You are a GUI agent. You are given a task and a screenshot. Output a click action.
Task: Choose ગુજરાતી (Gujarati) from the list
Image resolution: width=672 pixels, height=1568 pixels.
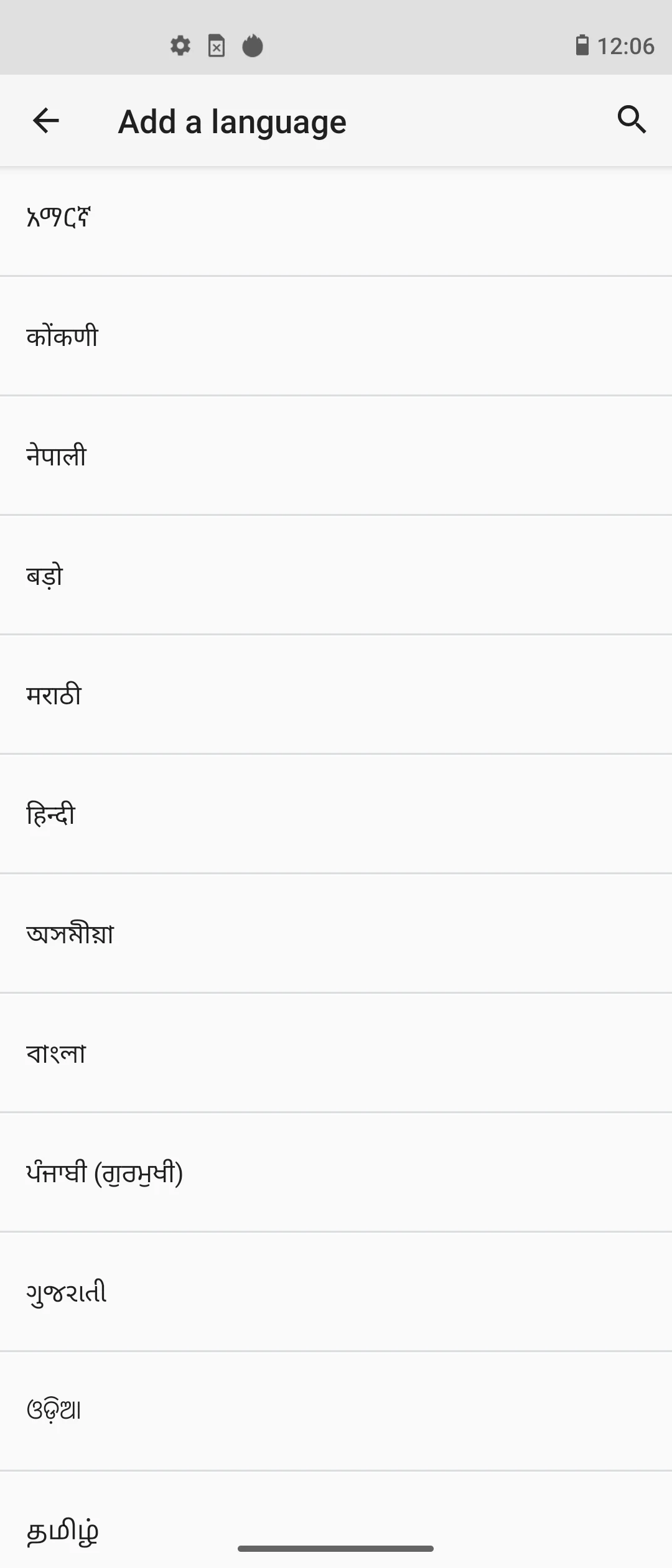point(336,1292)
